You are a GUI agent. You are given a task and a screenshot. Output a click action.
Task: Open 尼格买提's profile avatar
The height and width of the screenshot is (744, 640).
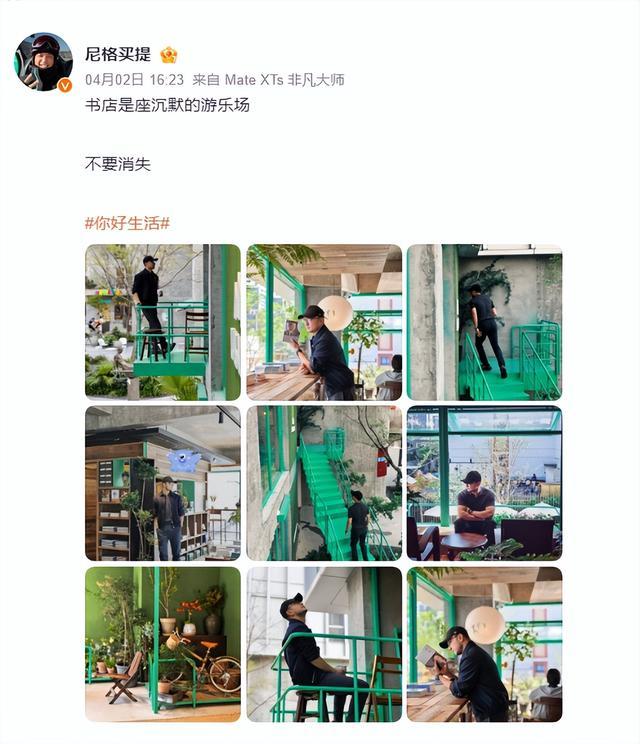tap(43, 62)
